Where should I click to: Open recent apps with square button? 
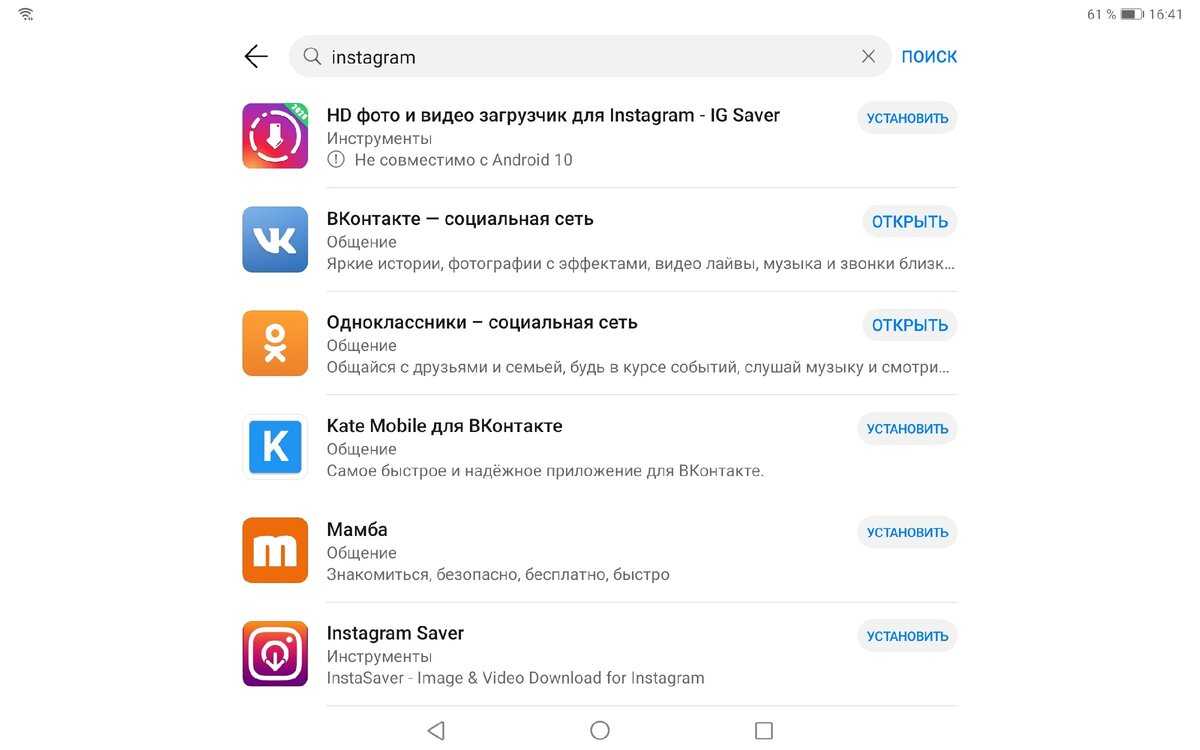pyautogui.click(x=764, y=731)
